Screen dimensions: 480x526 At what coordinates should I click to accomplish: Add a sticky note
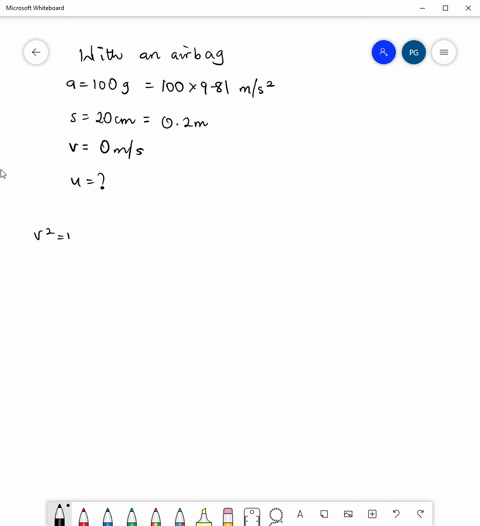tap(324, 514)
